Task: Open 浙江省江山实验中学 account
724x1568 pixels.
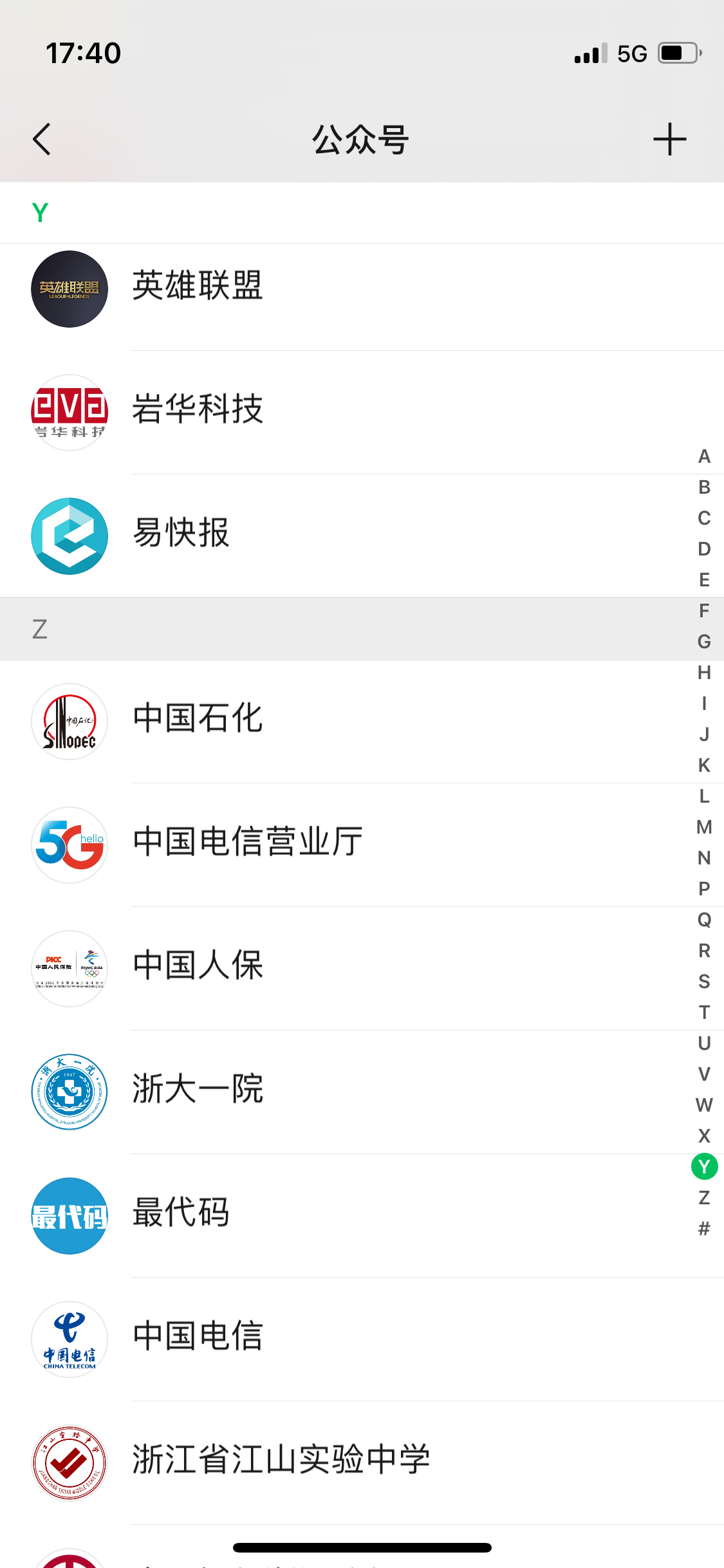Action: [x=362, y=1463]
